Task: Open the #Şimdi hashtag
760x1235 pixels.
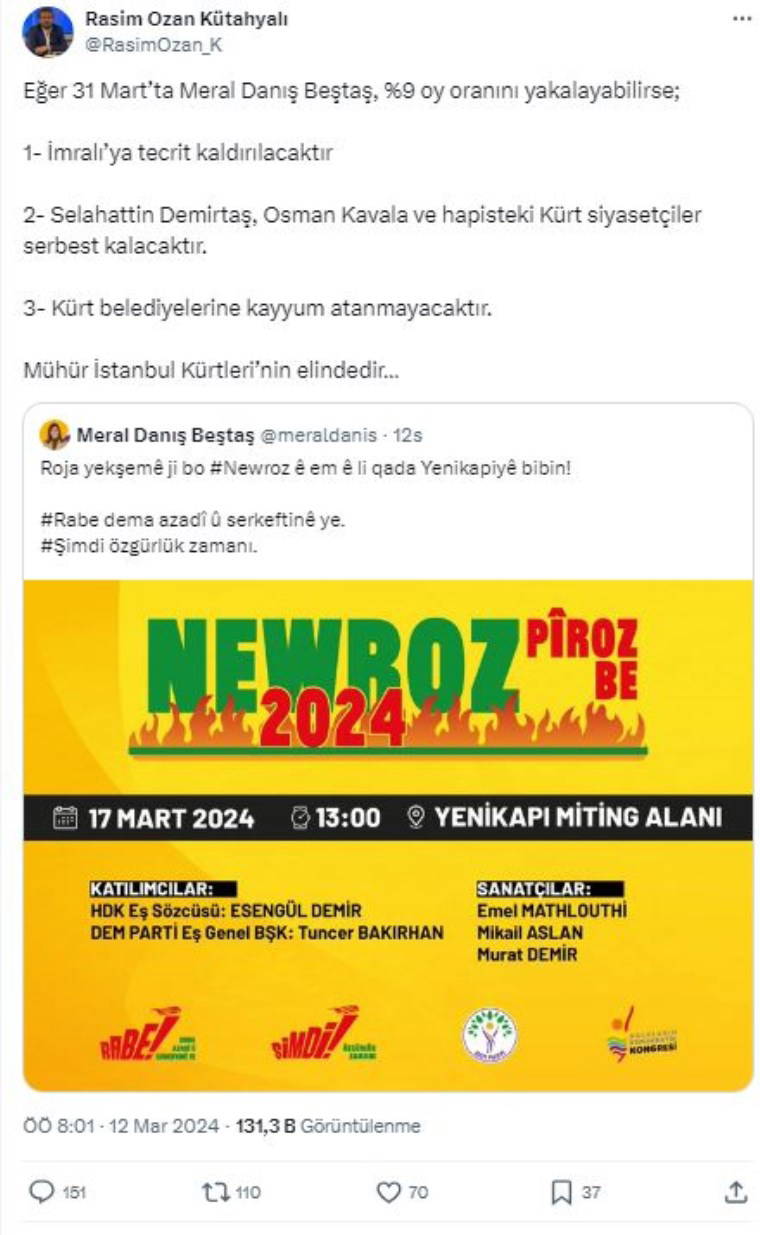Action: [70, 547]
